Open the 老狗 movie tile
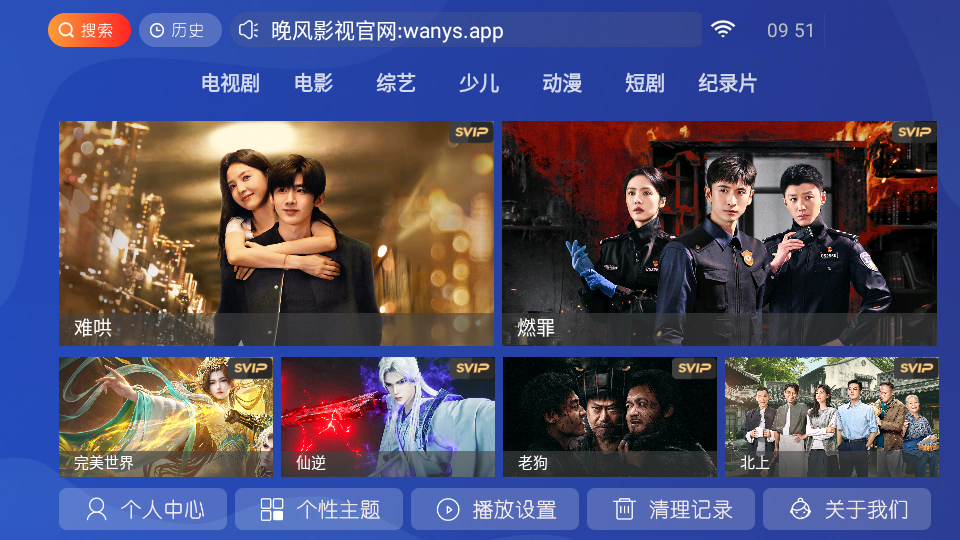This screenshot has height=540, width=960. [610, 417]
